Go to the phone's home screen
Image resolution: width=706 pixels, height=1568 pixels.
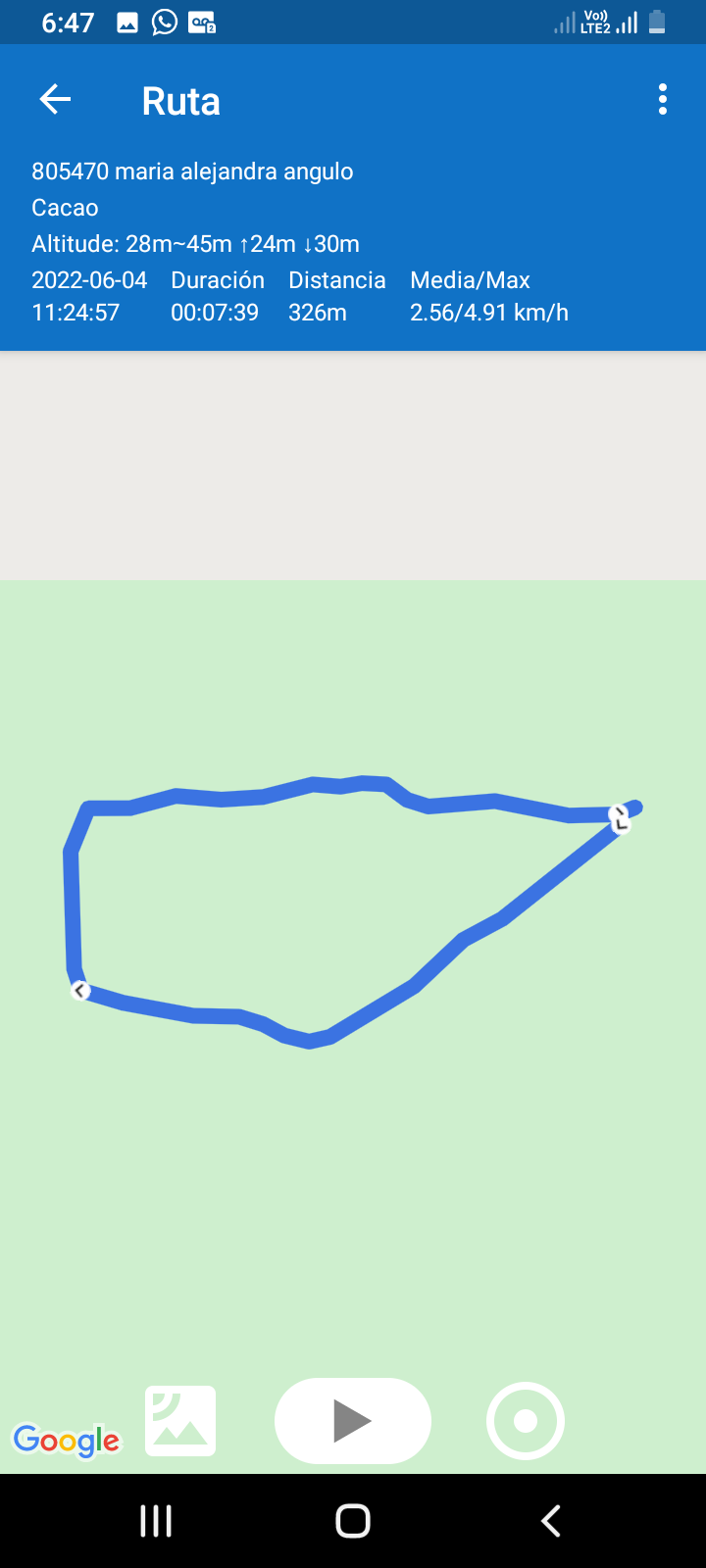coord(353,1521)
